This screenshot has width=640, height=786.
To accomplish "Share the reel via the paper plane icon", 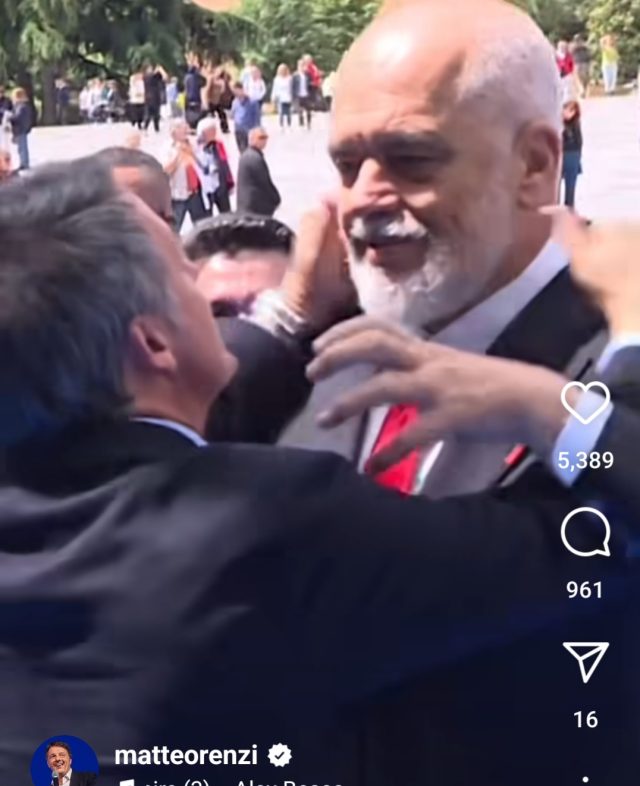I will [585, 662].
